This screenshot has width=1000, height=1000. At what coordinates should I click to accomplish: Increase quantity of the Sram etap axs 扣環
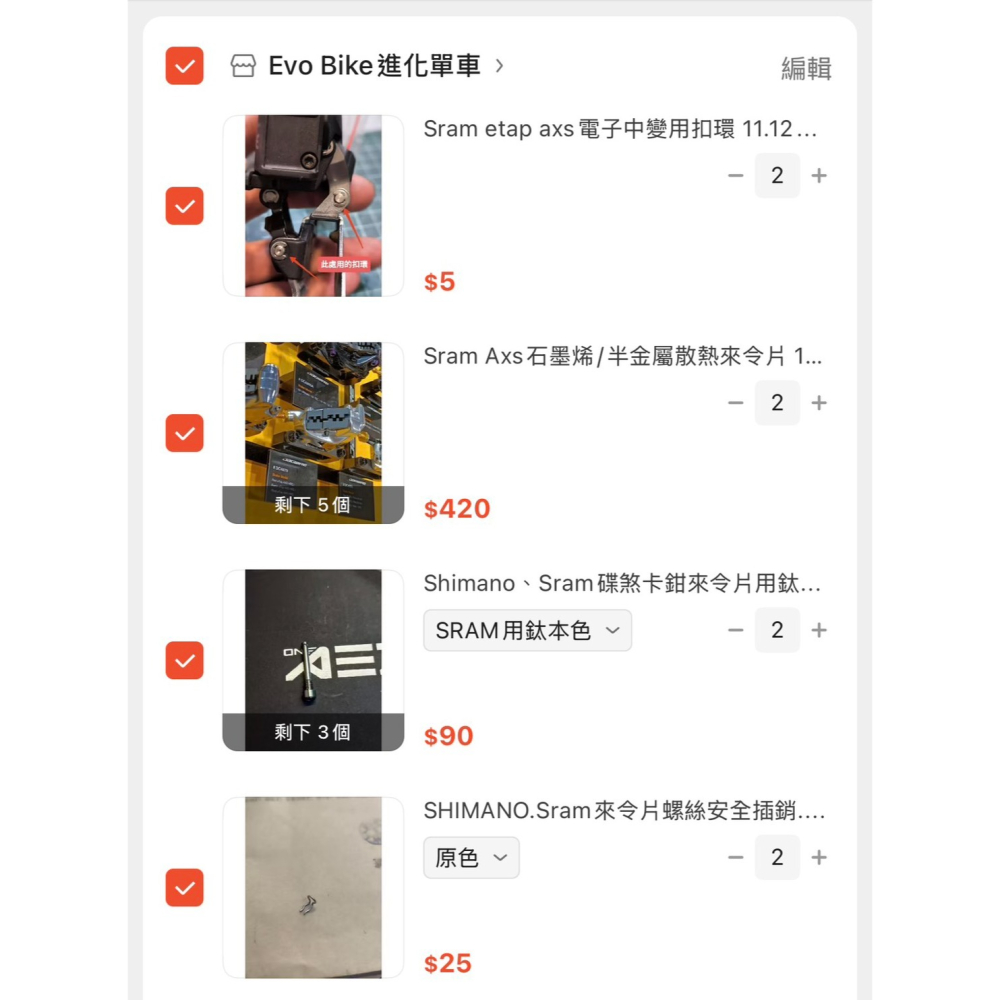[x=819, y=176]
